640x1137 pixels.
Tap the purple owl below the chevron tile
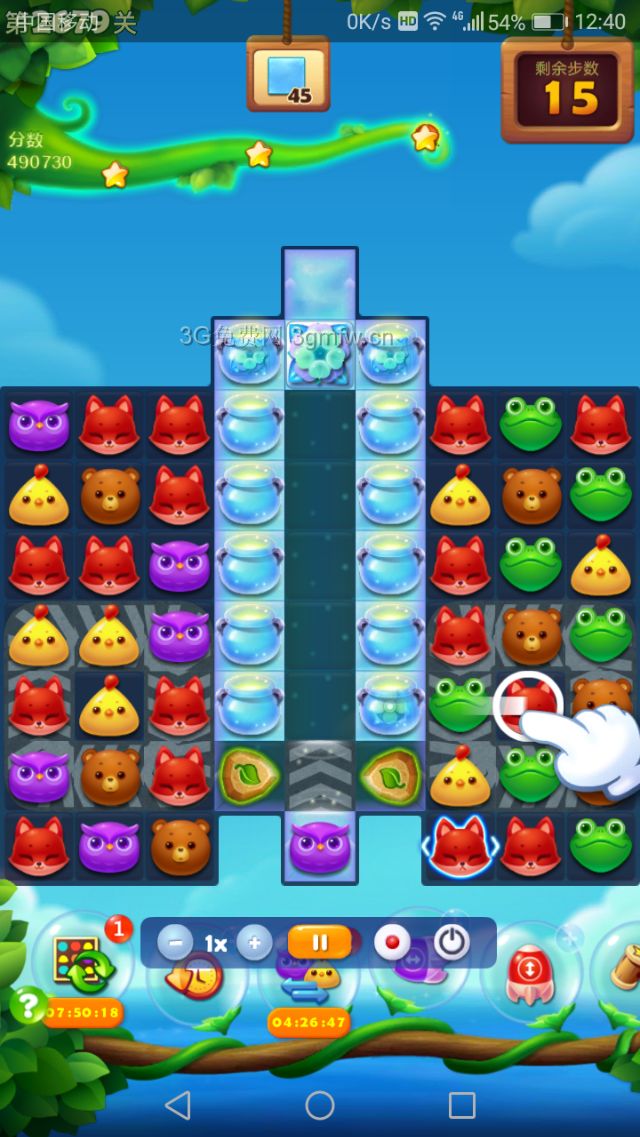[320, 847]
